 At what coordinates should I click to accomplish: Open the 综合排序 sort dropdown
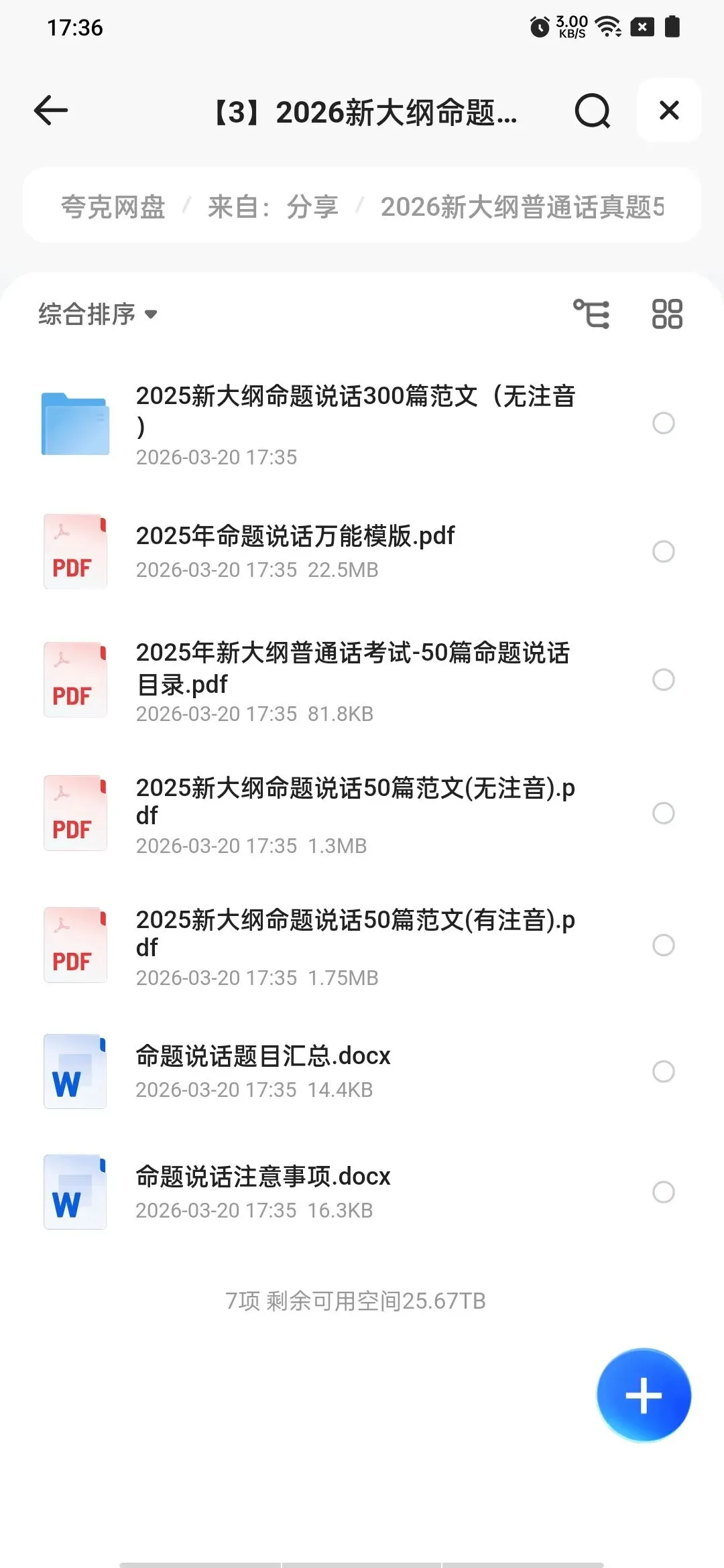pos(98,314)
